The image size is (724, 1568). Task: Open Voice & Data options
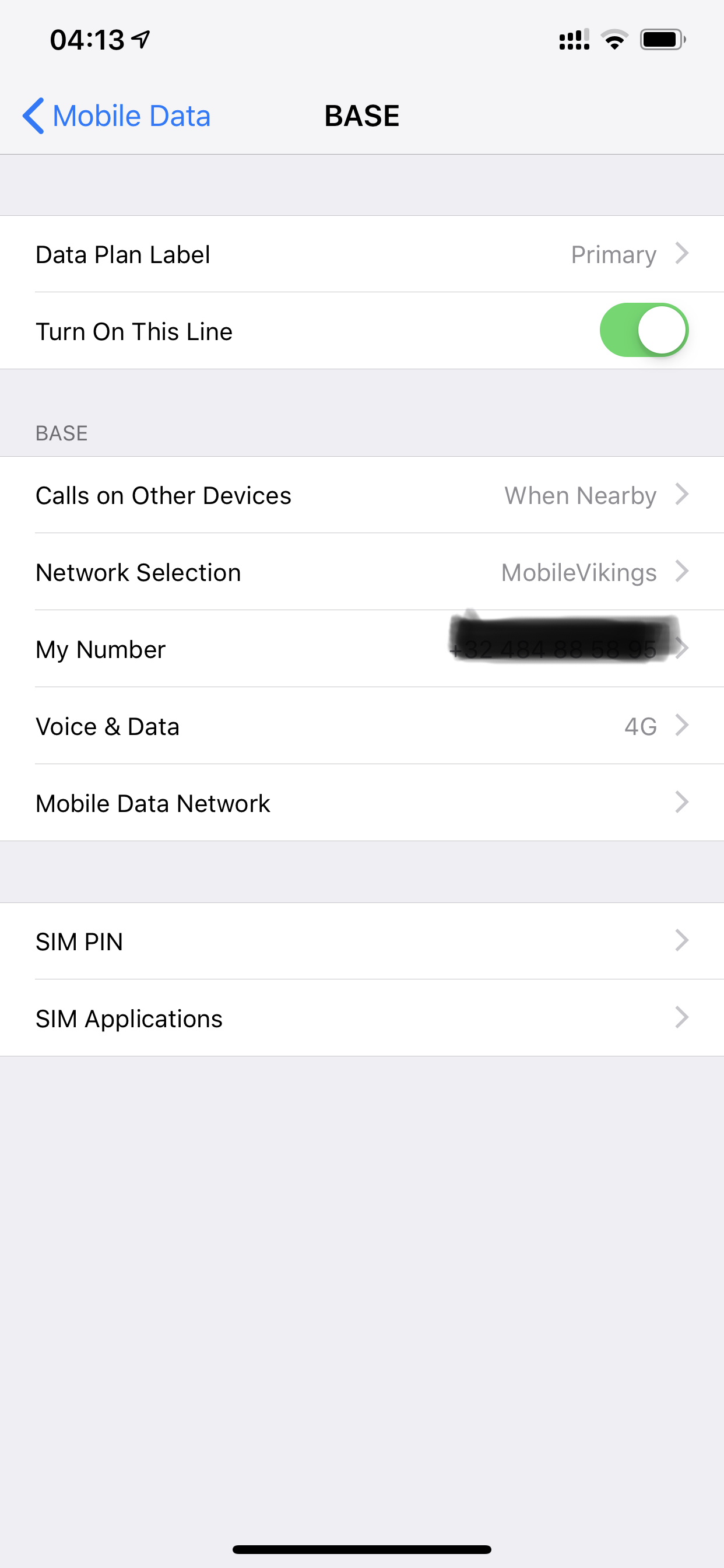click(362, 726)
